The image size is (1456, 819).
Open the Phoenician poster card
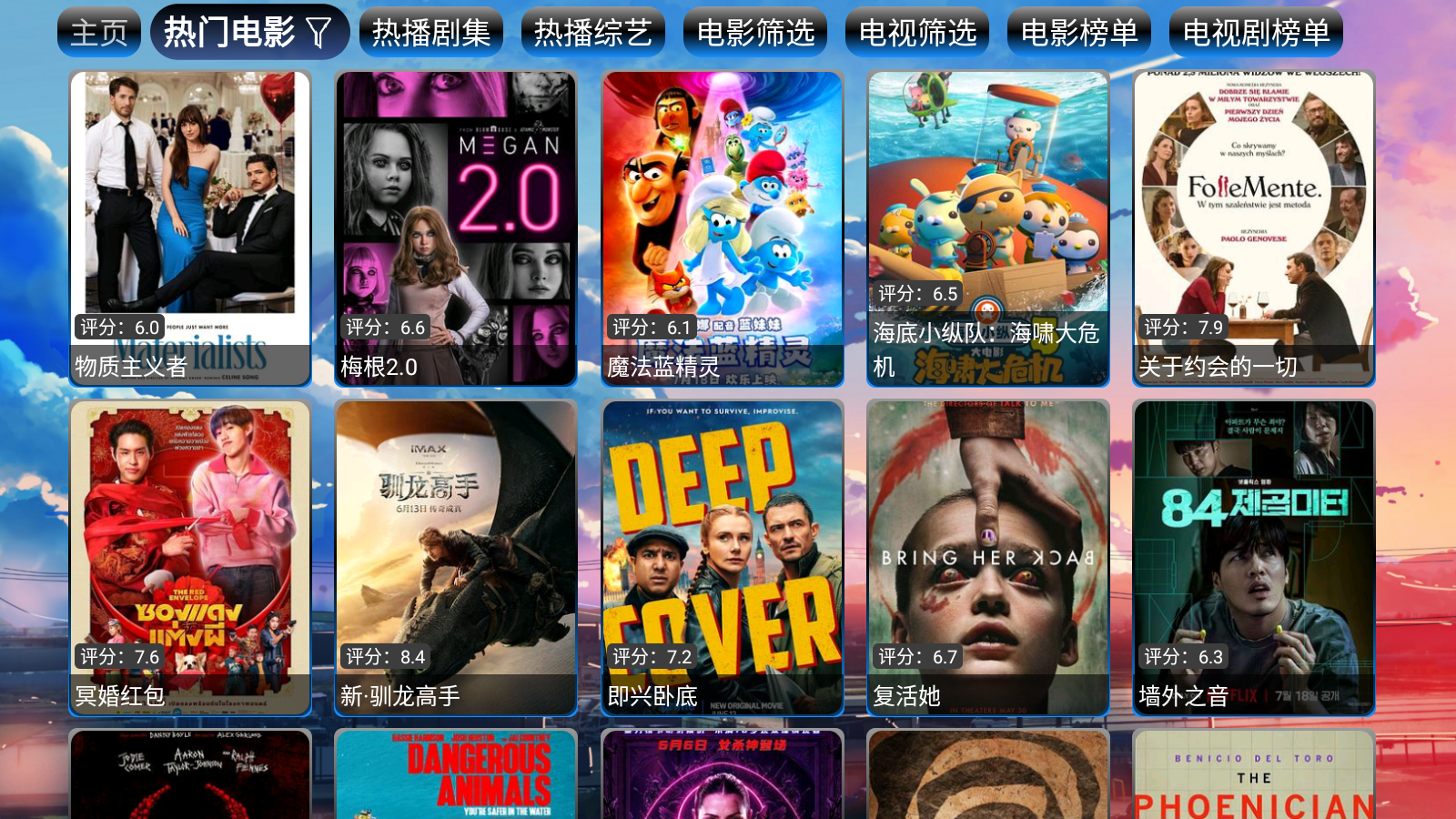click(x=1254, y=775)
